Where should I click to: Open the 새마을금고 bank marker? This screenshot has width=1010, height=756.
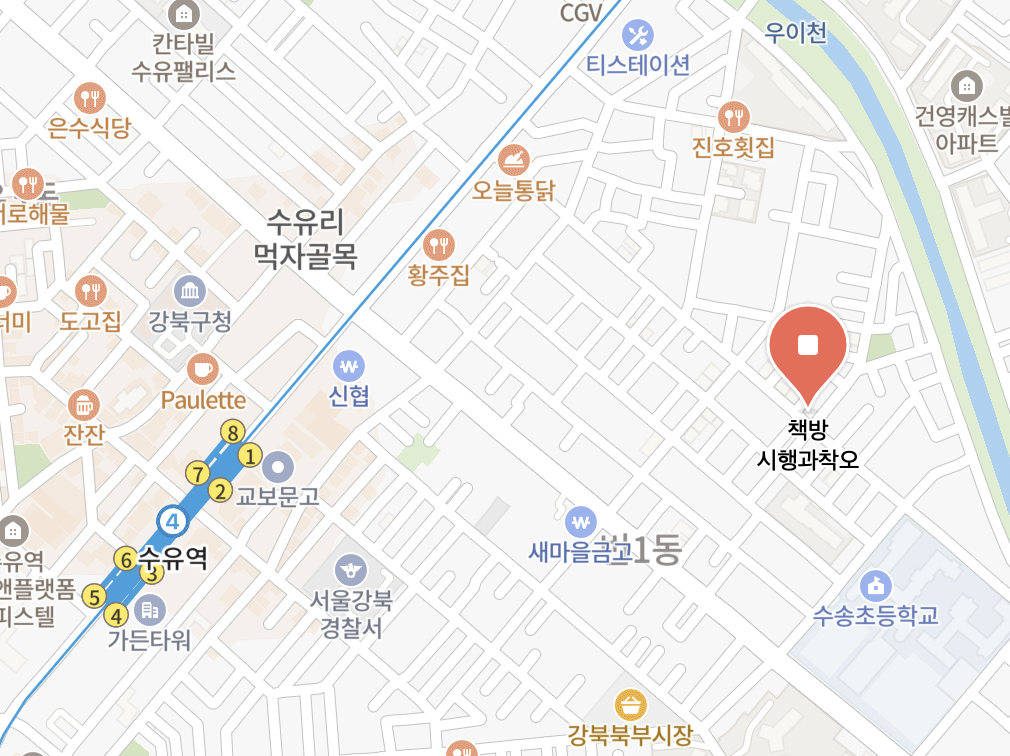point(580,521)
